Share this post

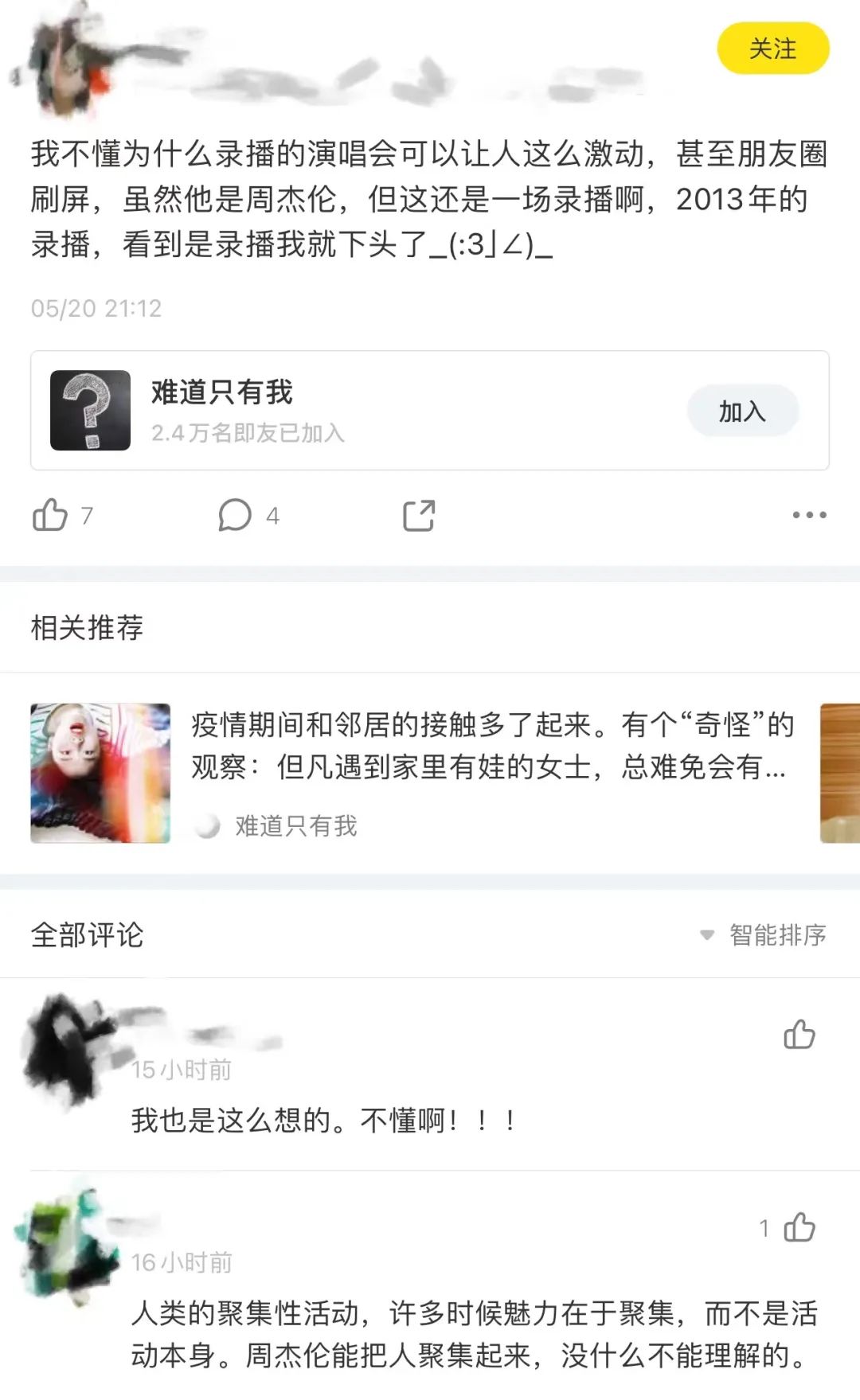coord(419,516)
